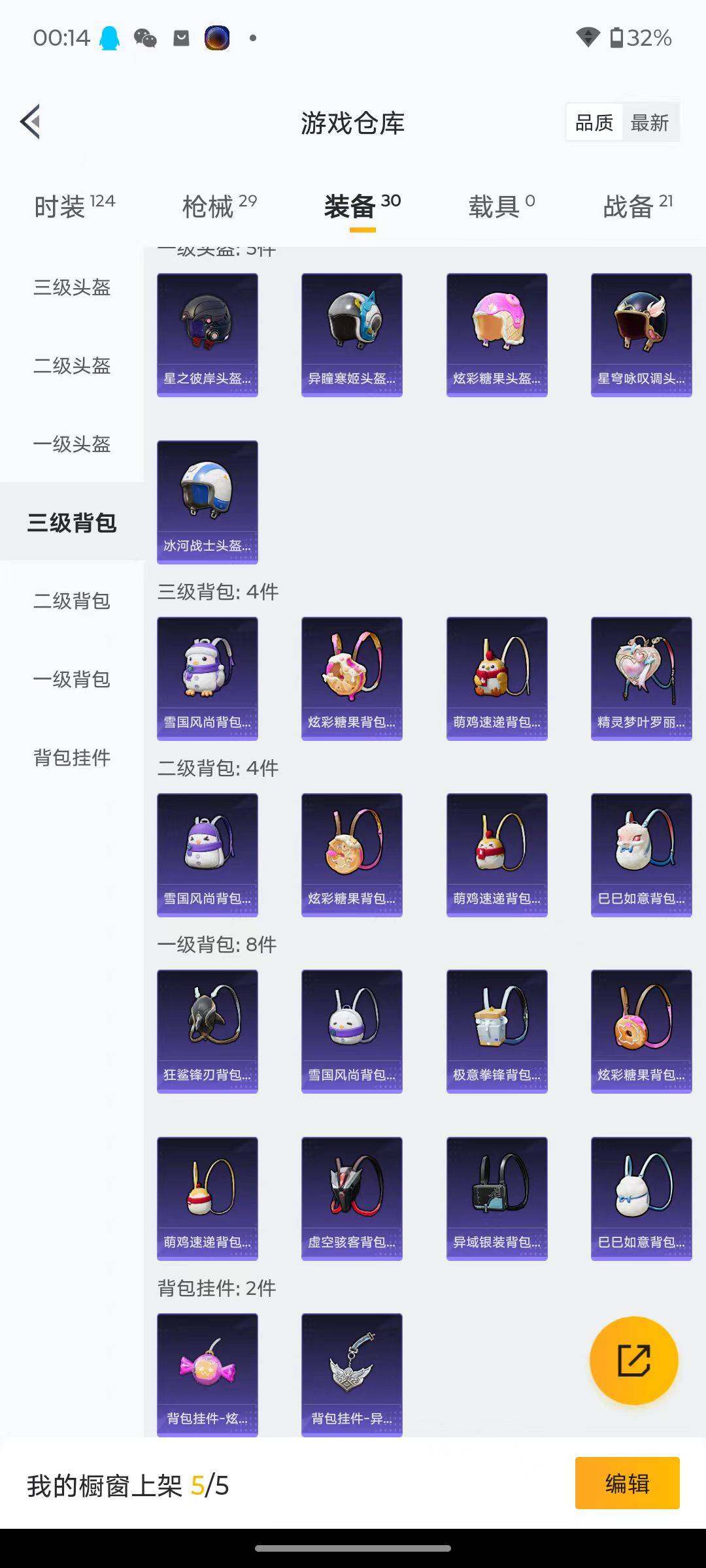Tap the 编辑 button
Image resolution: width=706 pixels, height=1568 pixels.
coord(627,1484)
